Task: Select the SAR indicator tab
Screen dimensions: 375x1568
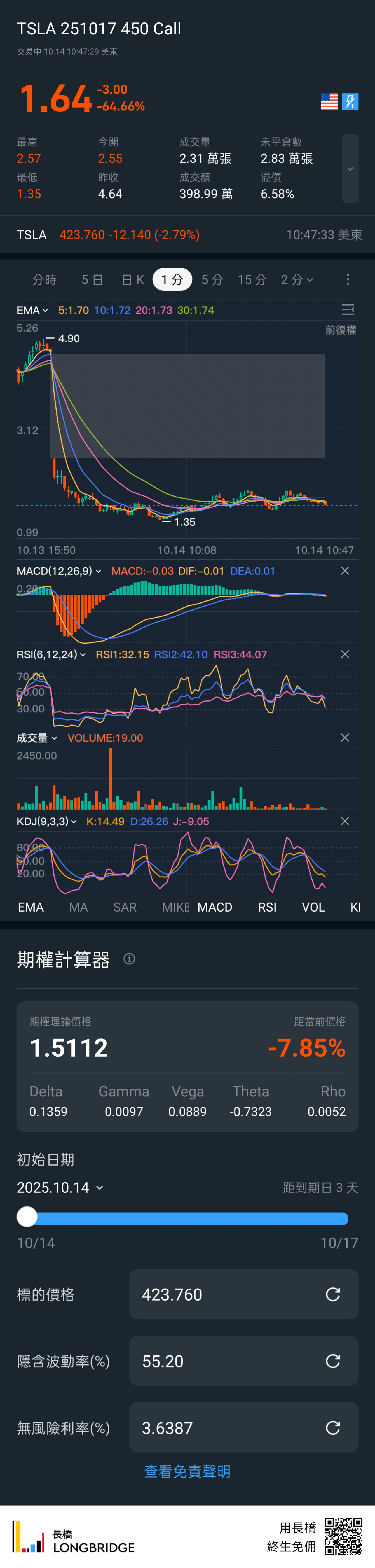Action: 125,907
